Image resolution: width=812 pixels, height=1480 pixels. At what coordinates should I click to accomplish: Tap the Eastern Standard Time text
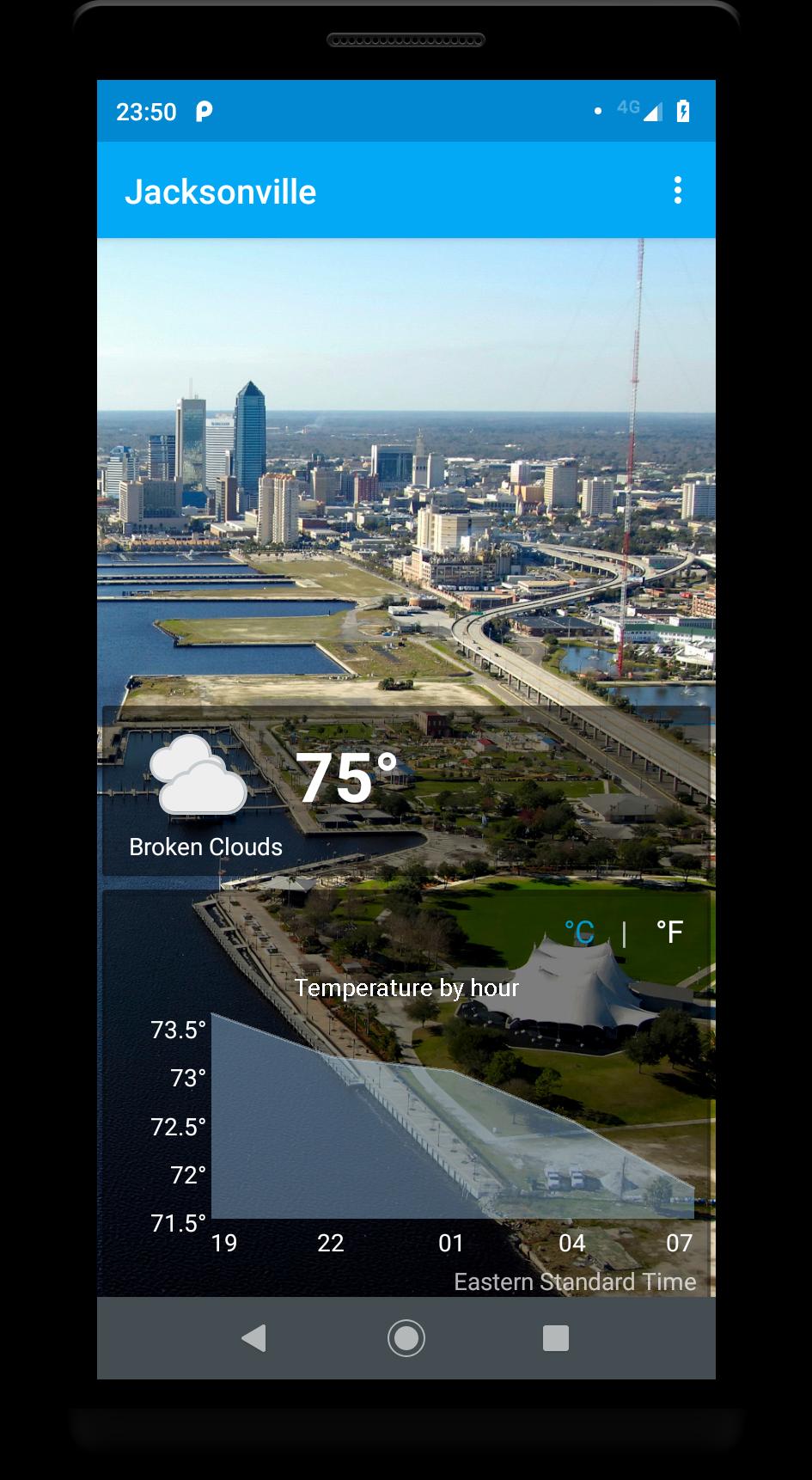575,1281
